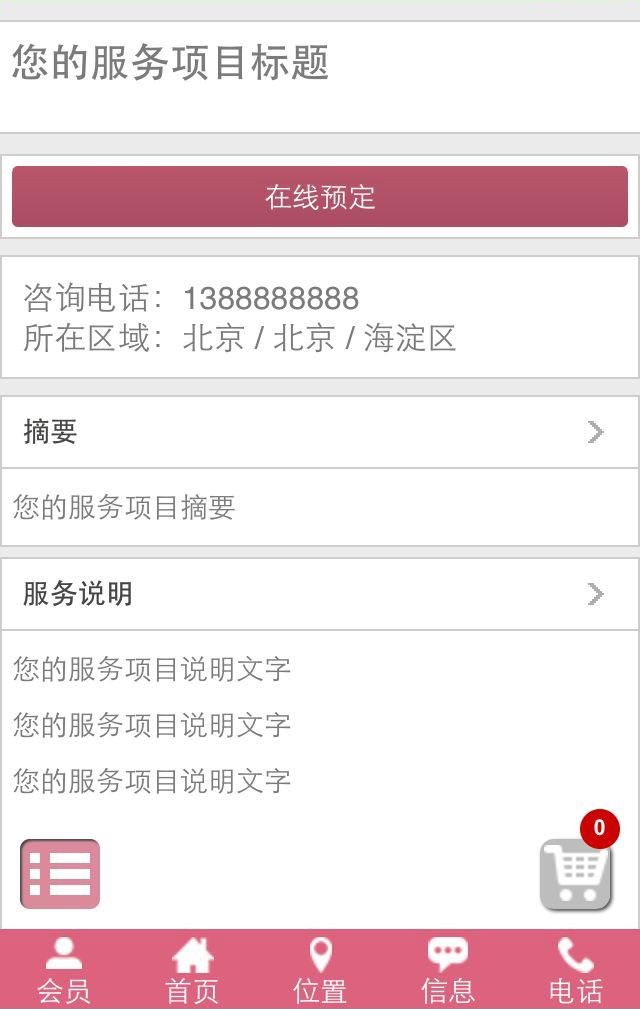This screenshot has height=1009, width=640.
Task: Tap the 在线预定 booking button
Action: coord(320,197)
